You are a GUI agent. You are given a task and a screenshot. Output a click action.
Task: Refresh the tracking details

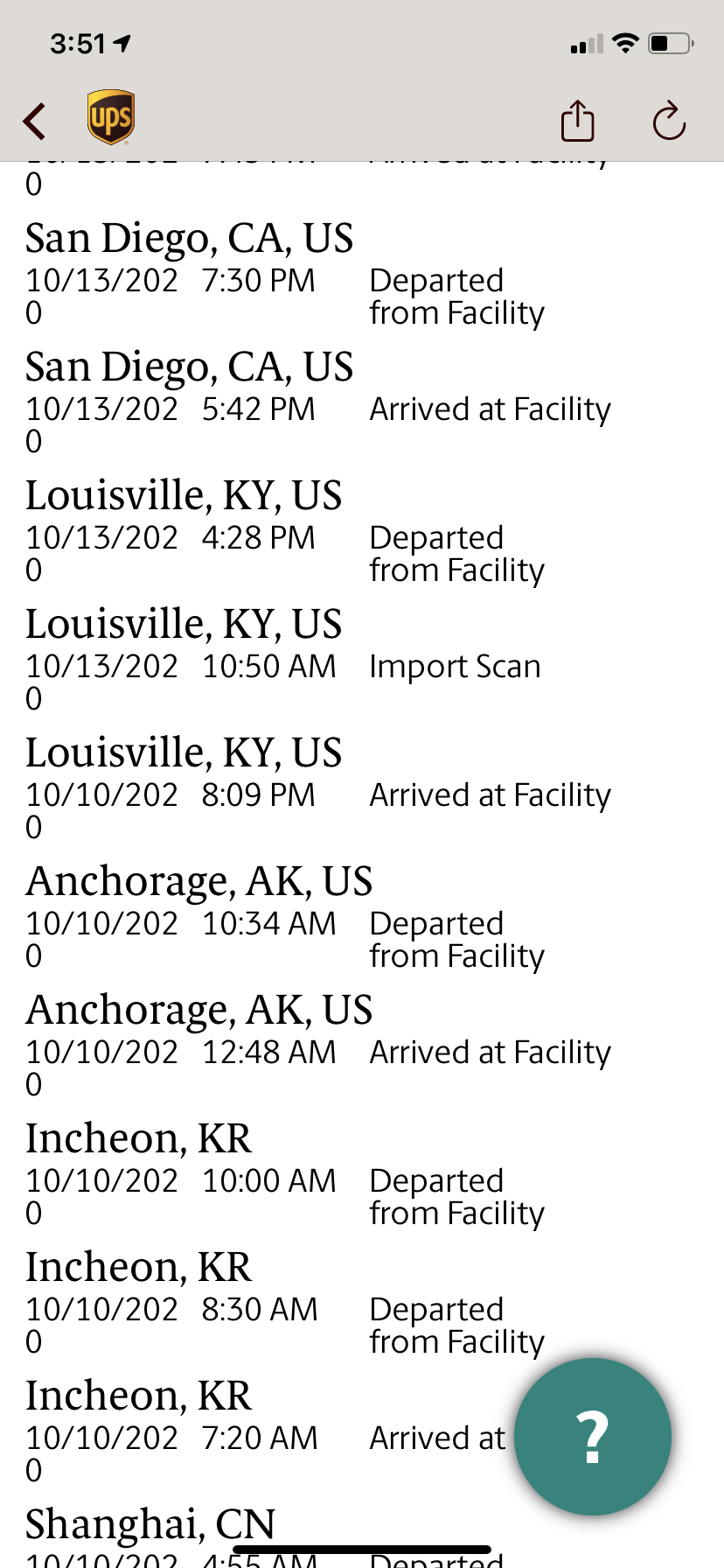coord(669,121)
